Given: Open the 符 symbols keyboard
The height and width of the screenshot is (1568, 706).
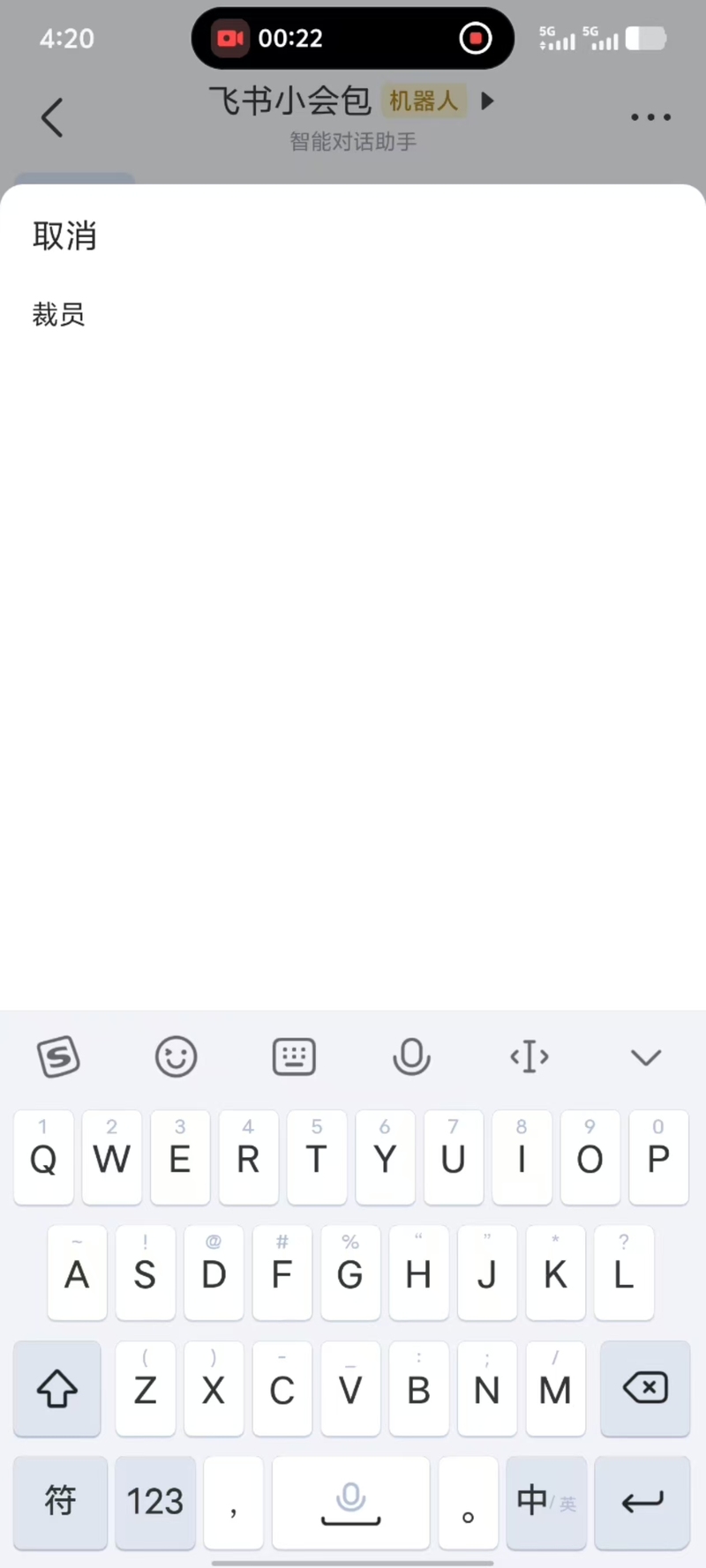Looking at the screenshot, I should (x=60, y=1502).
